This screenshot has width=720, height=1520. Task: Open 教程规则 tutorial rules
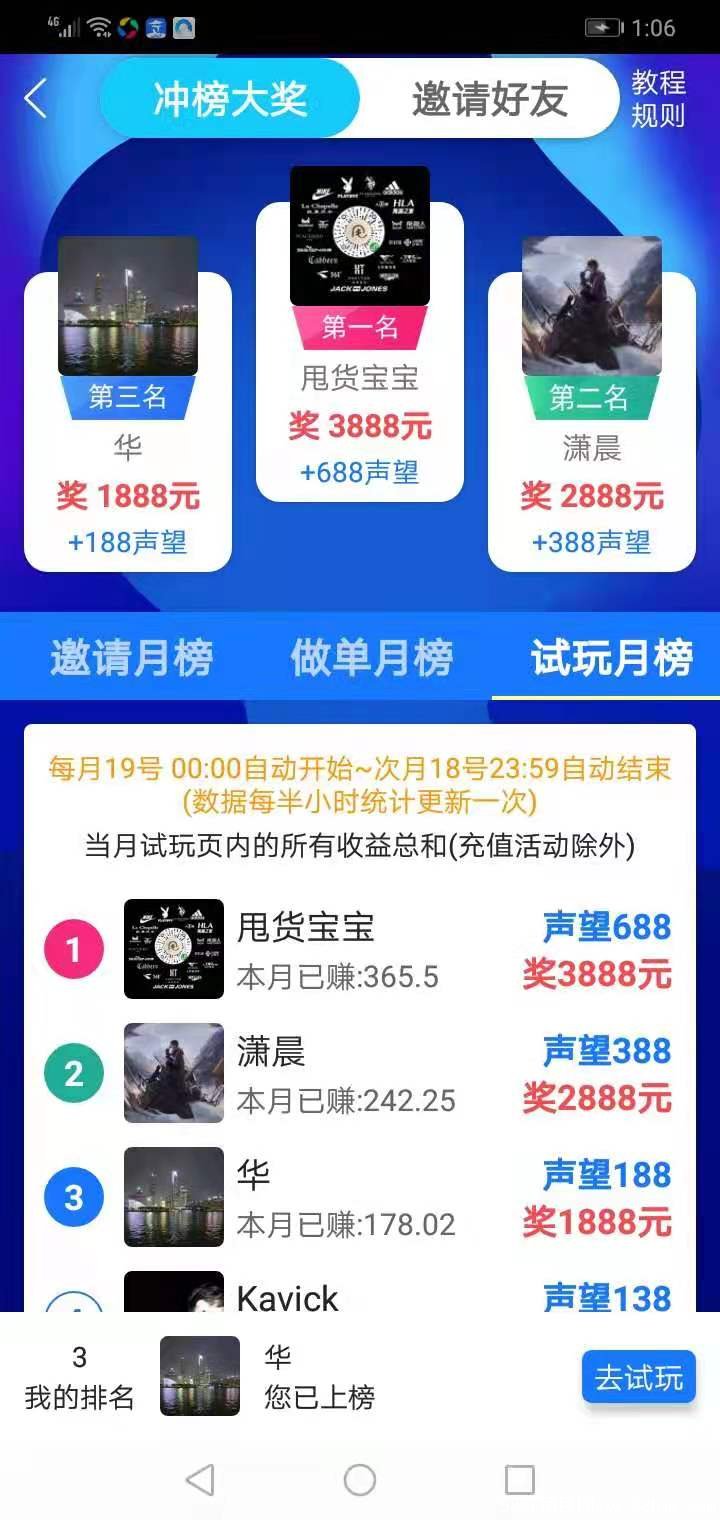pos(657,99)
